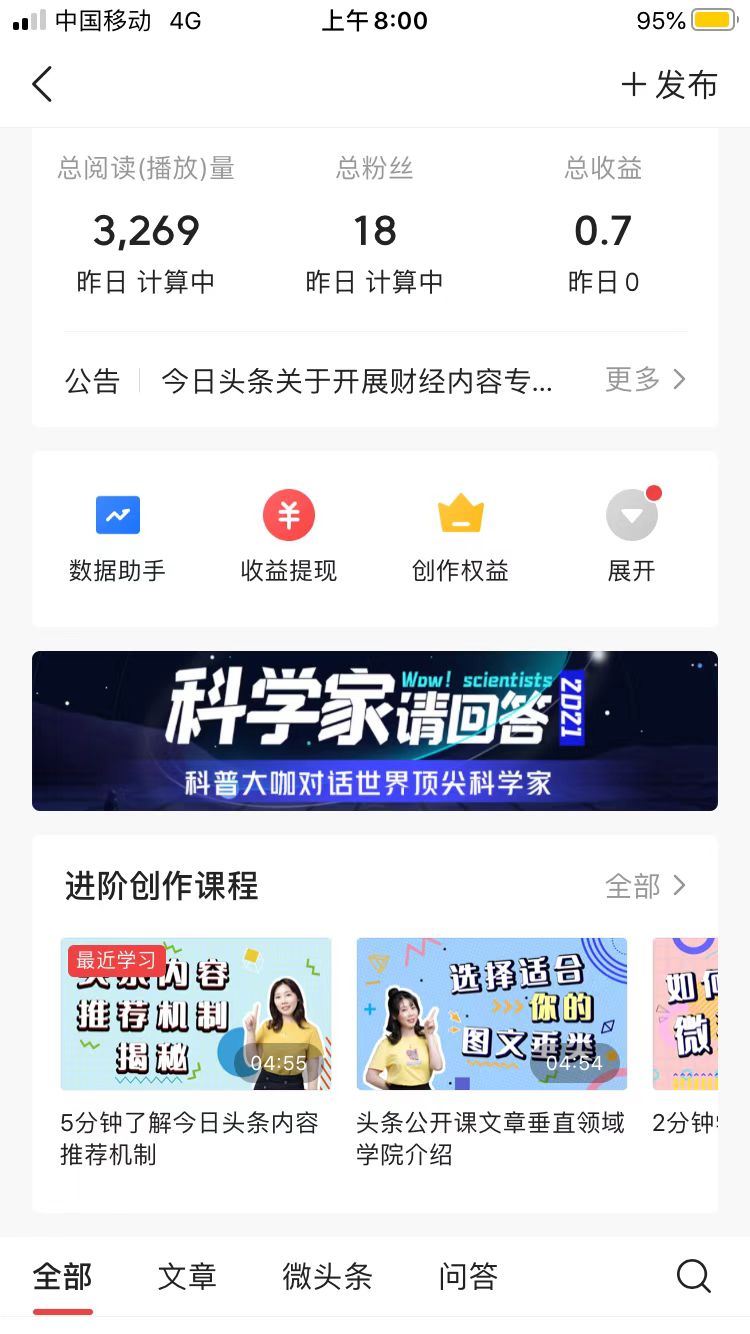Tap the 发布 publish button
Screen dimensions: 750x1334
[670, 85]
